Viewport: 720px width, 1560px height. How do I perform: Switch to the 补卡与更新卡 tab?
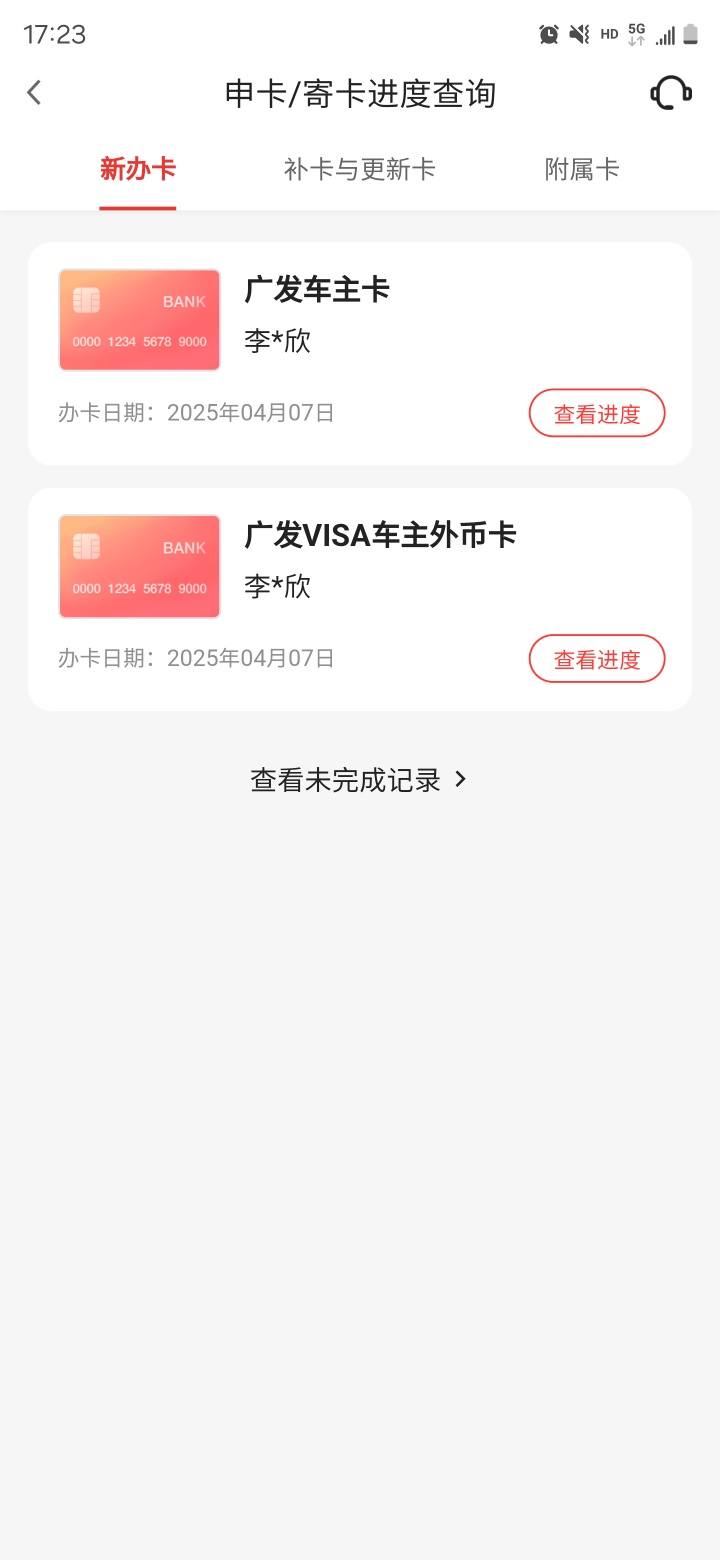(x=360, y=169)
